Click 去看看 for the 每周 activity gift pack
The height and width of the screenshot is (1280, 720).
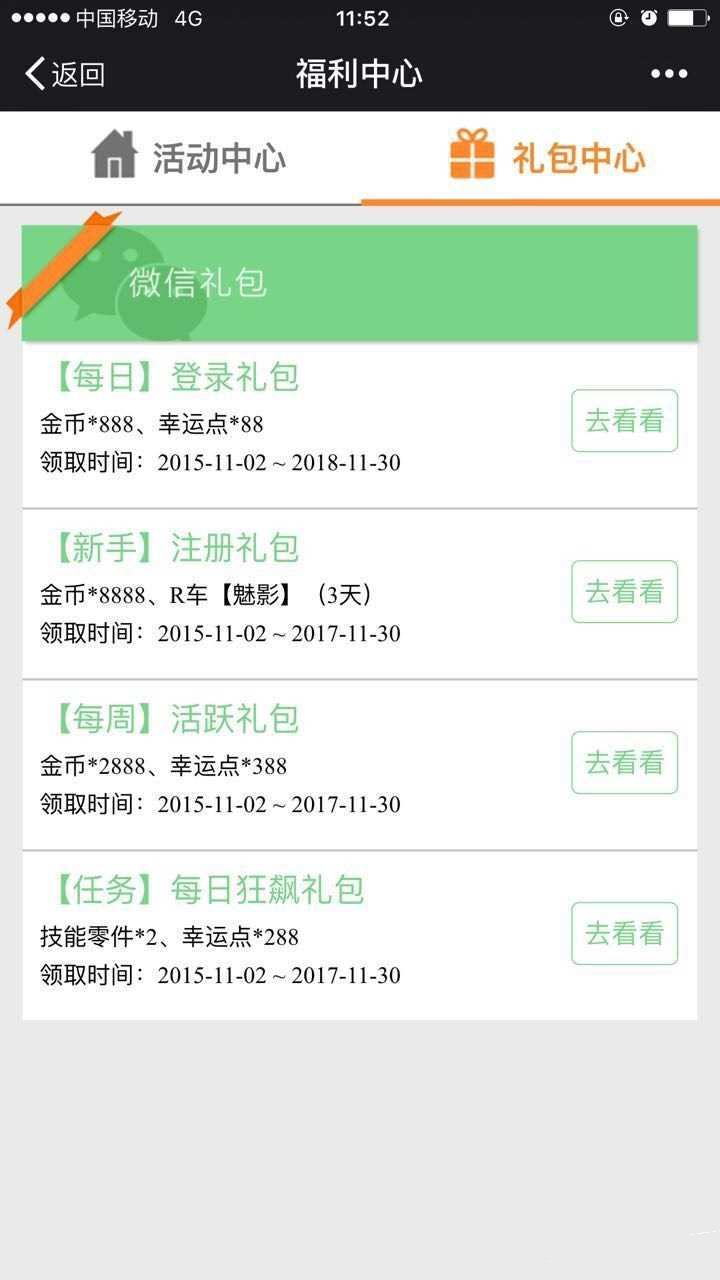coord(623,763)
